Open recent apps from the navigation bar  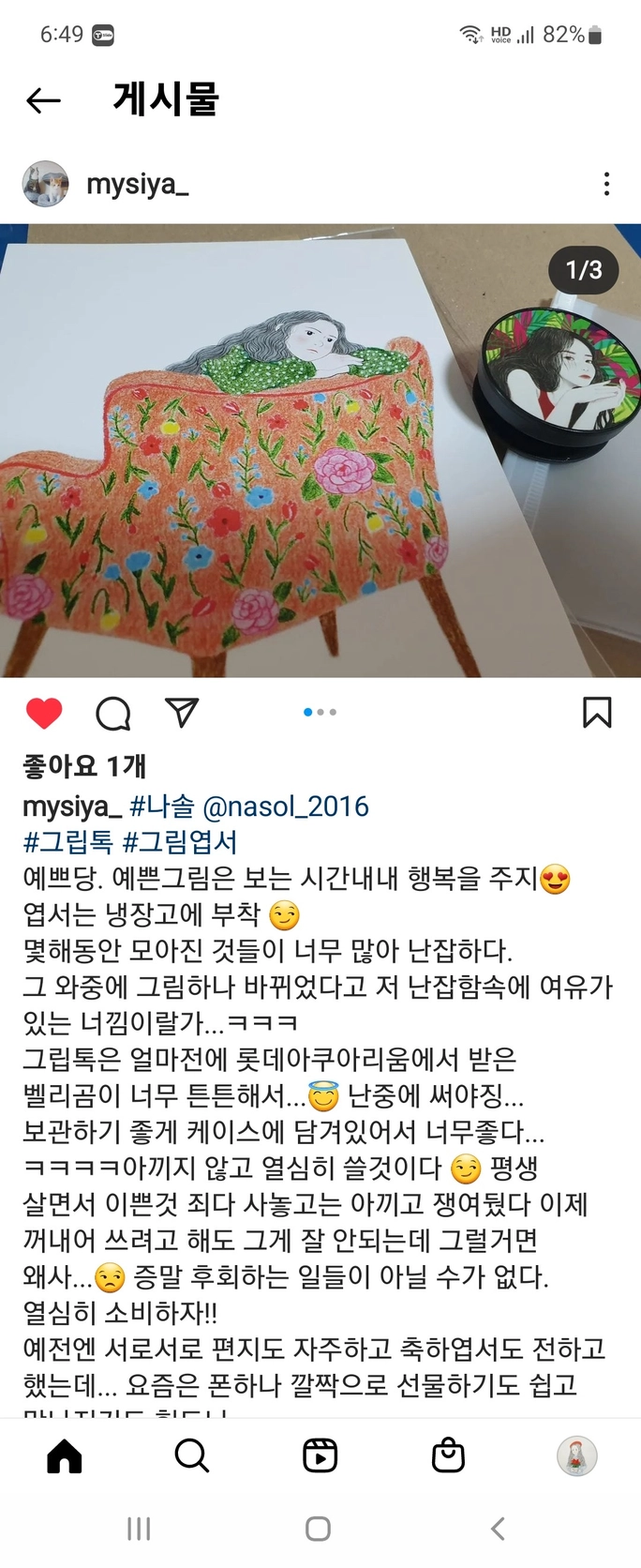[x=139, y=1529]
